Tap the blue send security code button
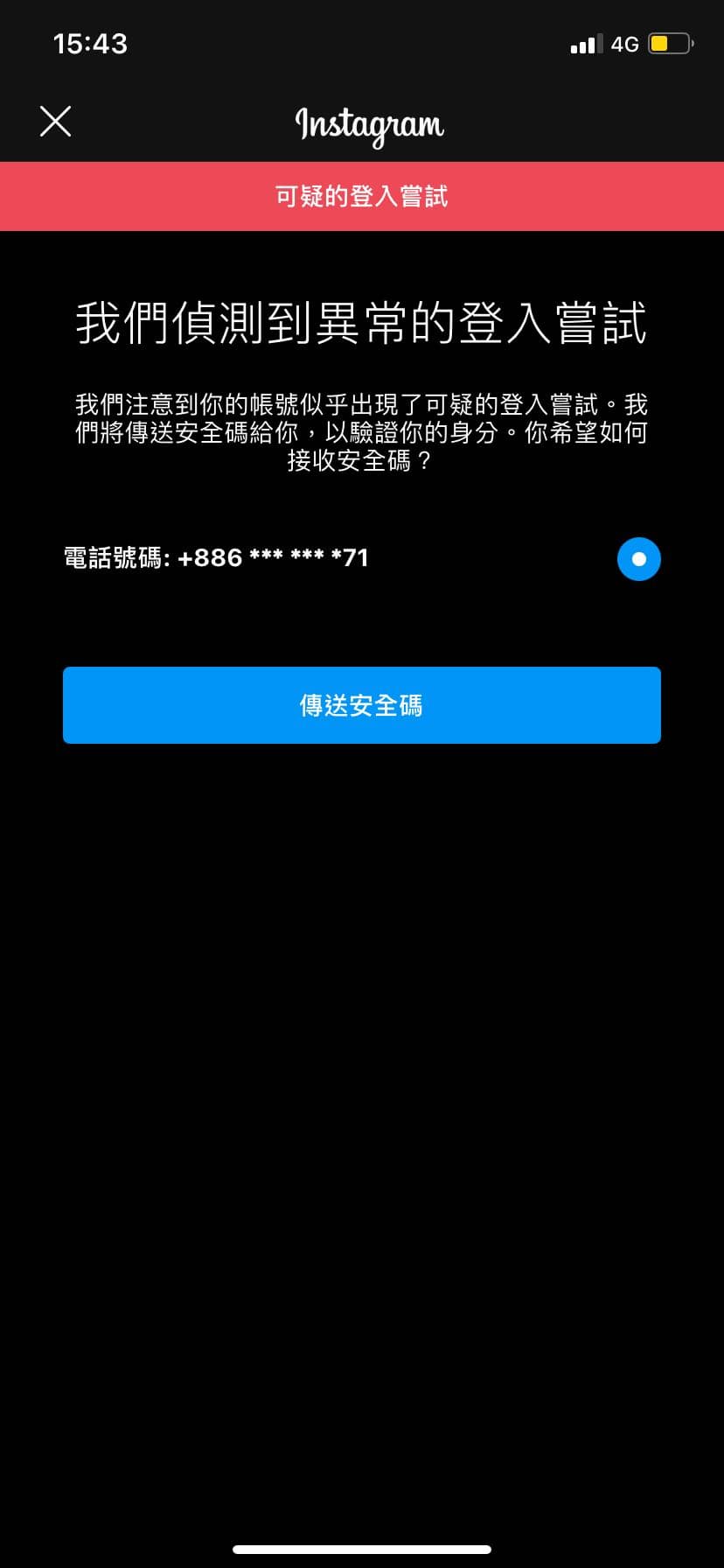This screenshot has width=724, height=1568. [362, 705]
